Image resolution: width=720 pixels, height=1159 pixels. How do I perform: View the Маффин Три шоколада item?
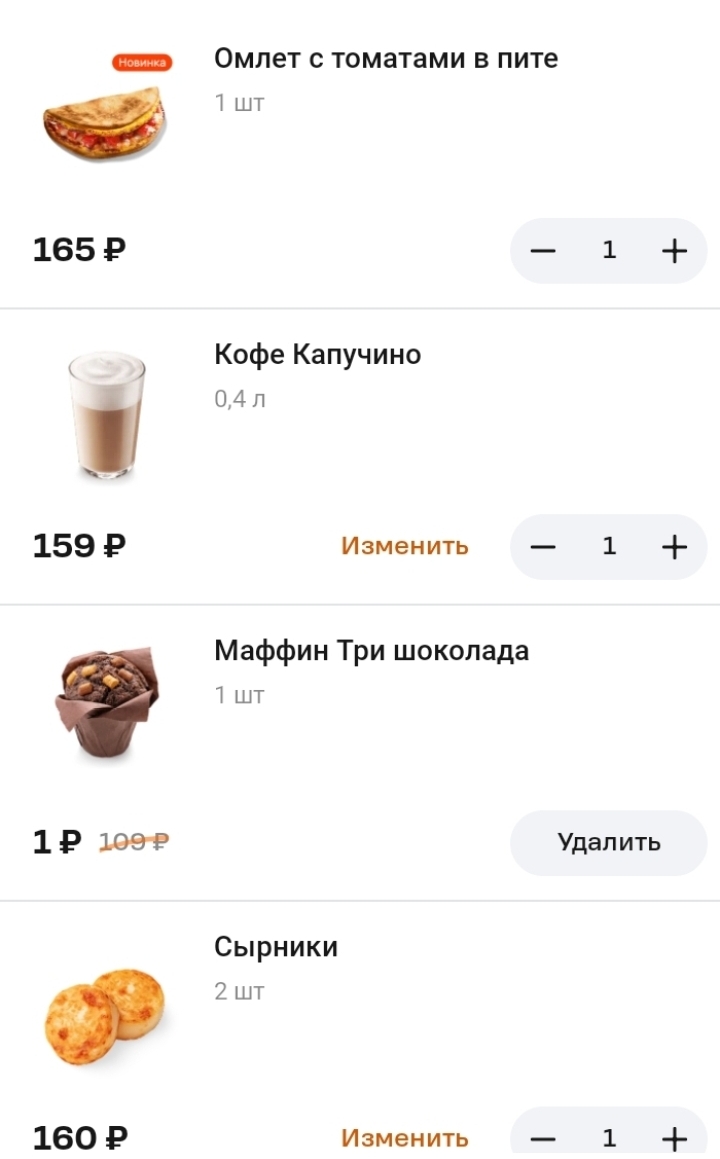(371, 651)
